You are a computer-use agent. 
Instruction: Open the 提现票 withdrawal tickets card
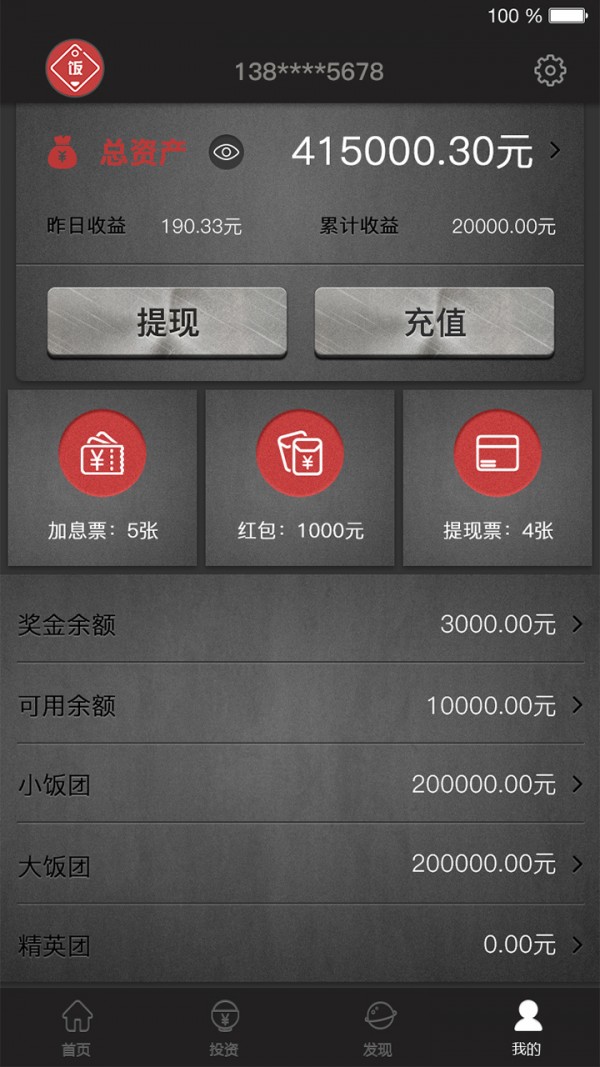tap(497, 478)
